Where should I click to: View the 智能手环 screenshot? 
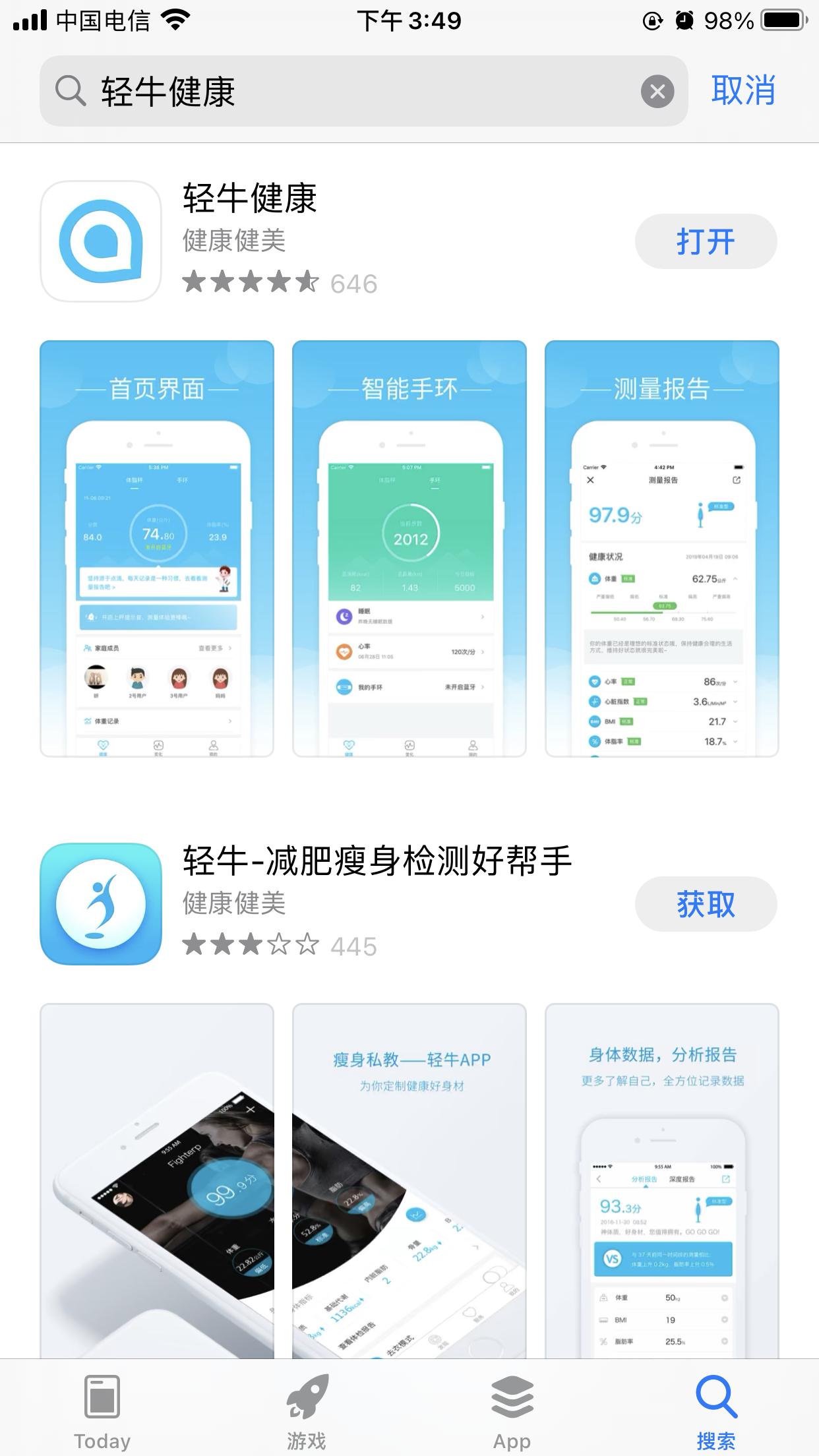(409, 547)
